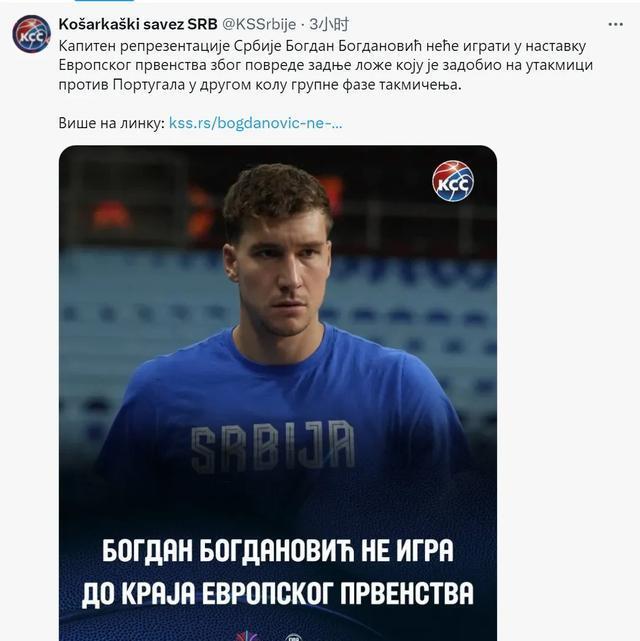
Task: Open the @KSSrbije handle
Action: [262, 23]
